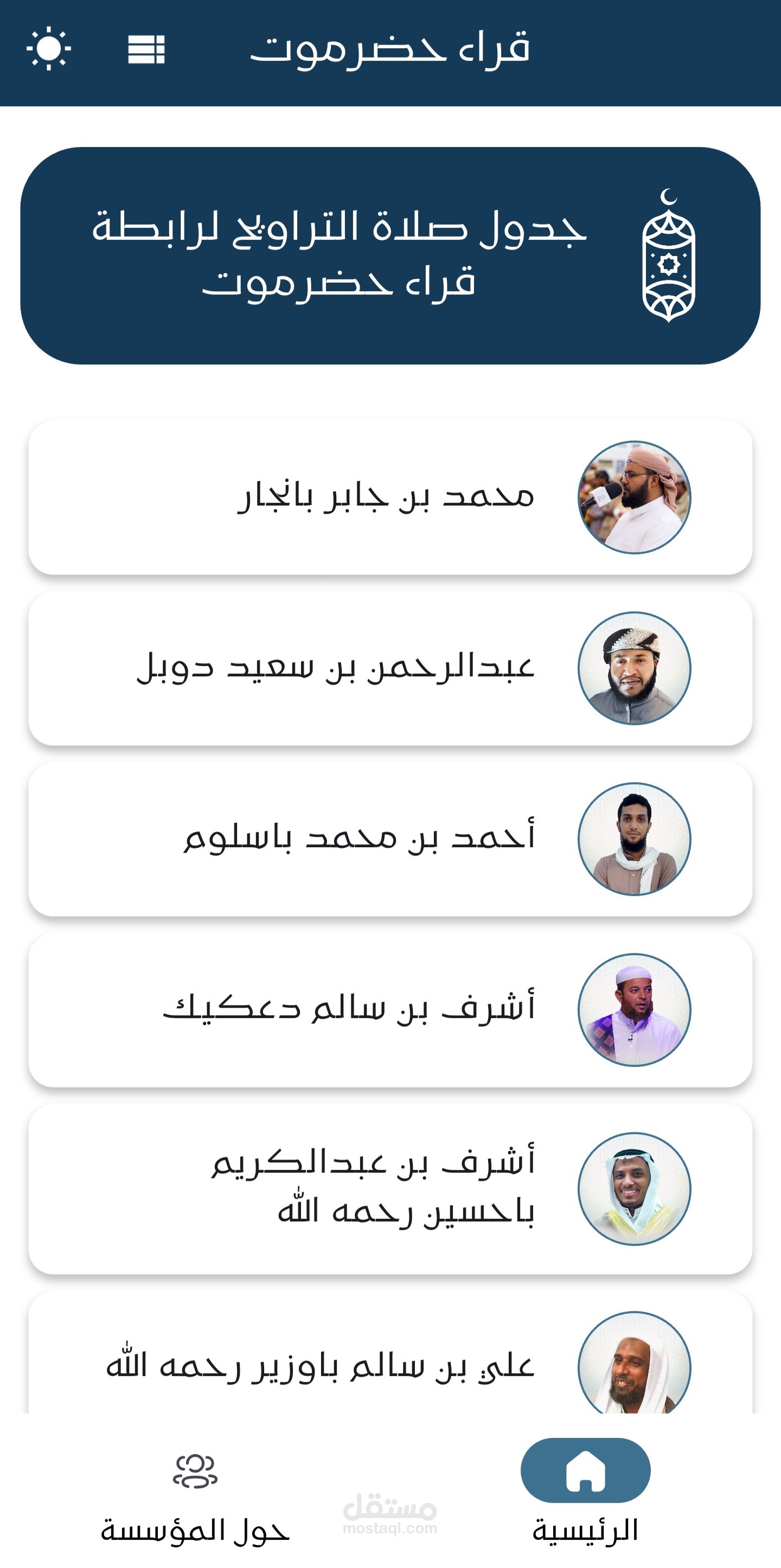The width and height of the screenshot is (781, 1568).
Task: Switch the list layout view icon
Action: [x=146, y=49]
